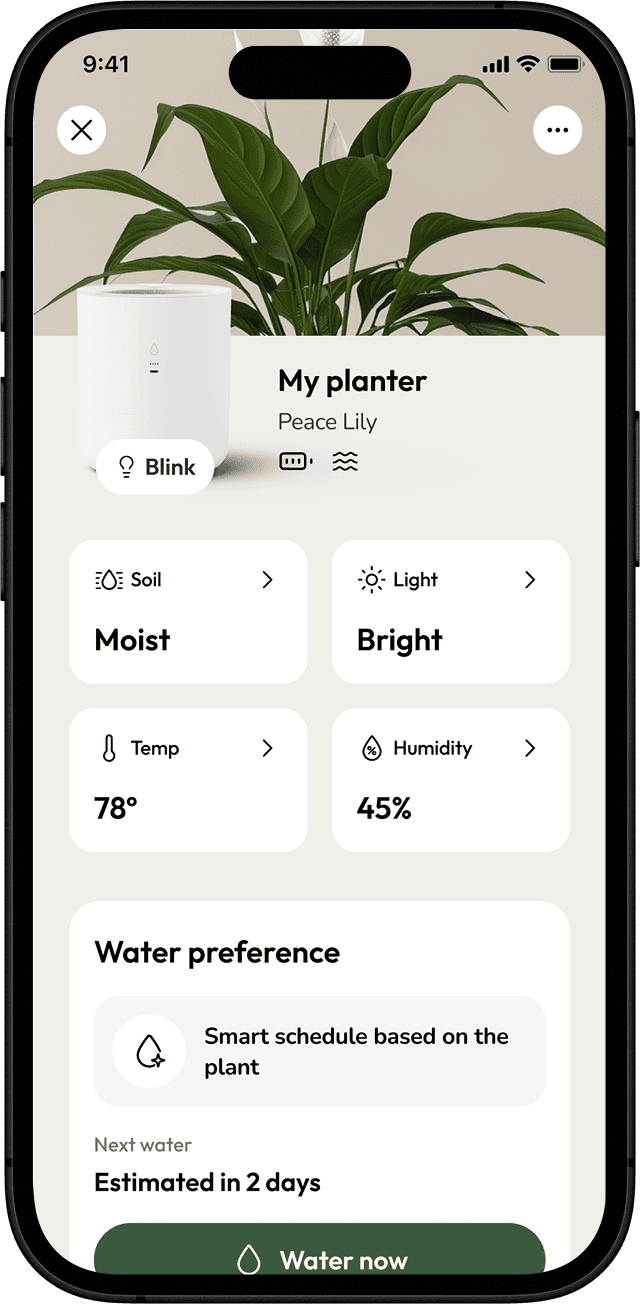Tap the Water now button
Screen dimensions: 640x1305
click(319, 1258)
